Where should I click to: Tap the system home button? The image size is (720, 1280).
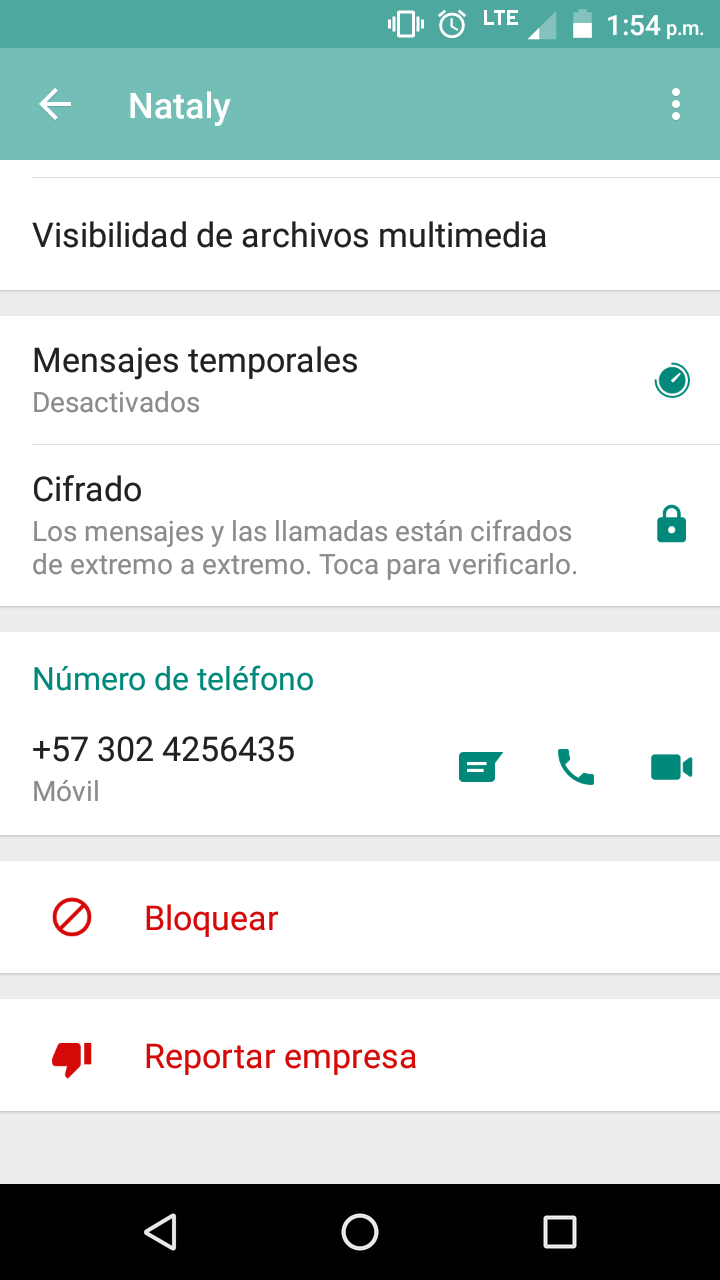(360, 1232)
